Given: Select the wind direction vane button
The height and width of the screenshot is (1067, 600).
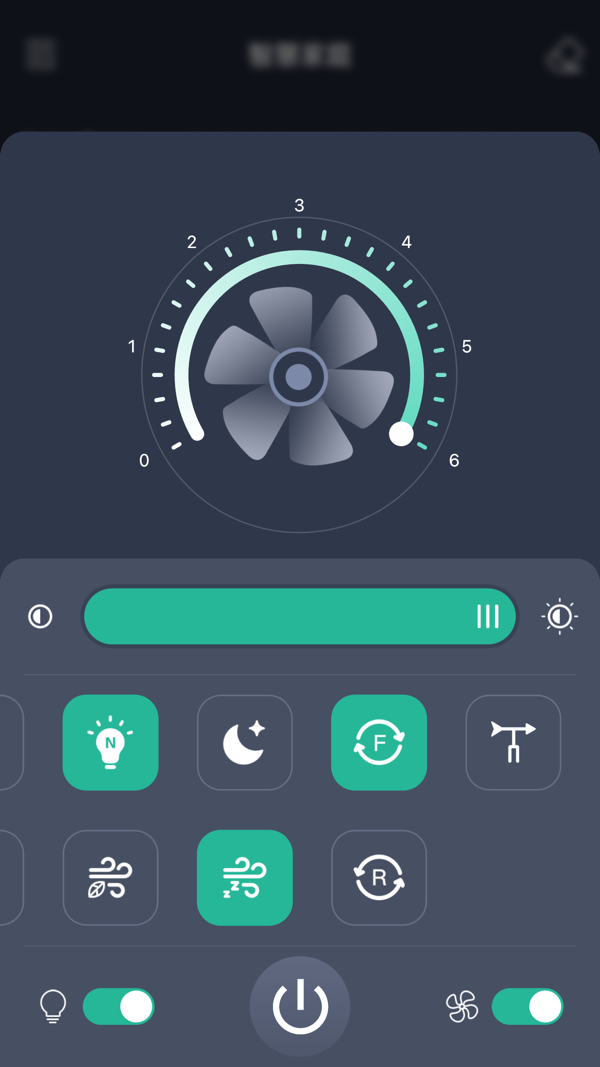Looking at the screenshot, I should click(x=513, y=742).
